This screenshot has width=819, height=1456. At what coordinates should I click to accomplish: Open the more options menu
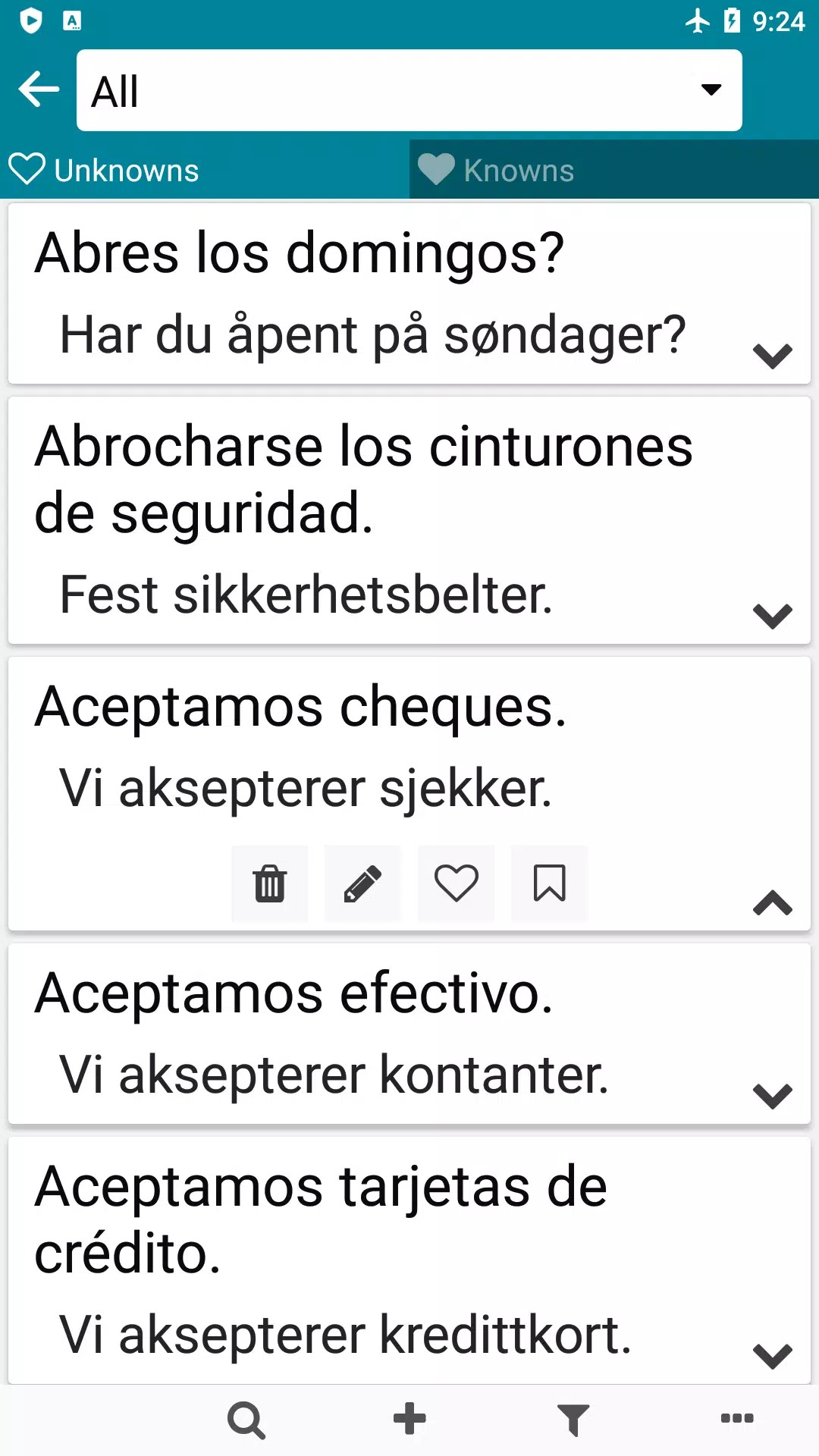point(736,1419)
